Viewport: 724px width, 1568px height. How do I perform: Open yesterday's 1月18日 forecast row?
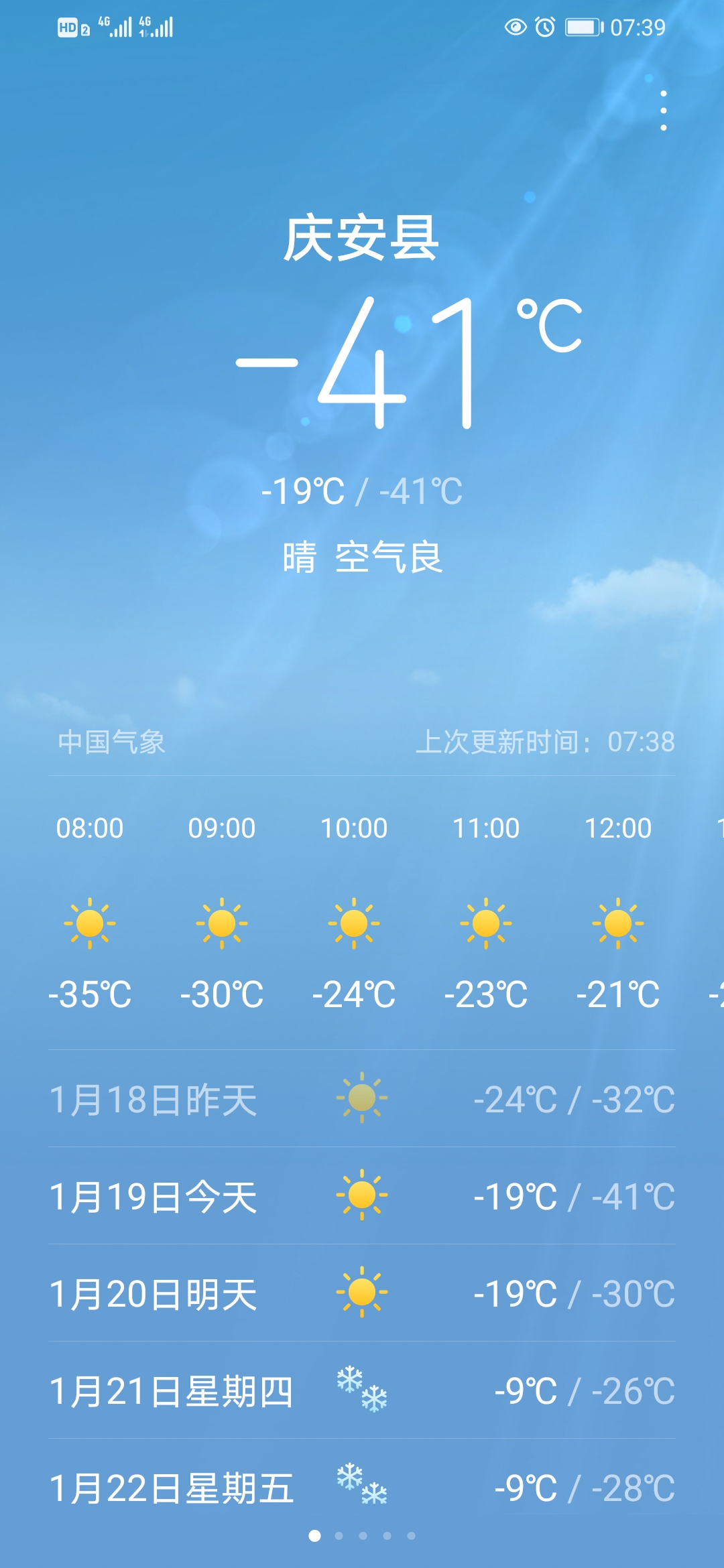click(362, 1099)
